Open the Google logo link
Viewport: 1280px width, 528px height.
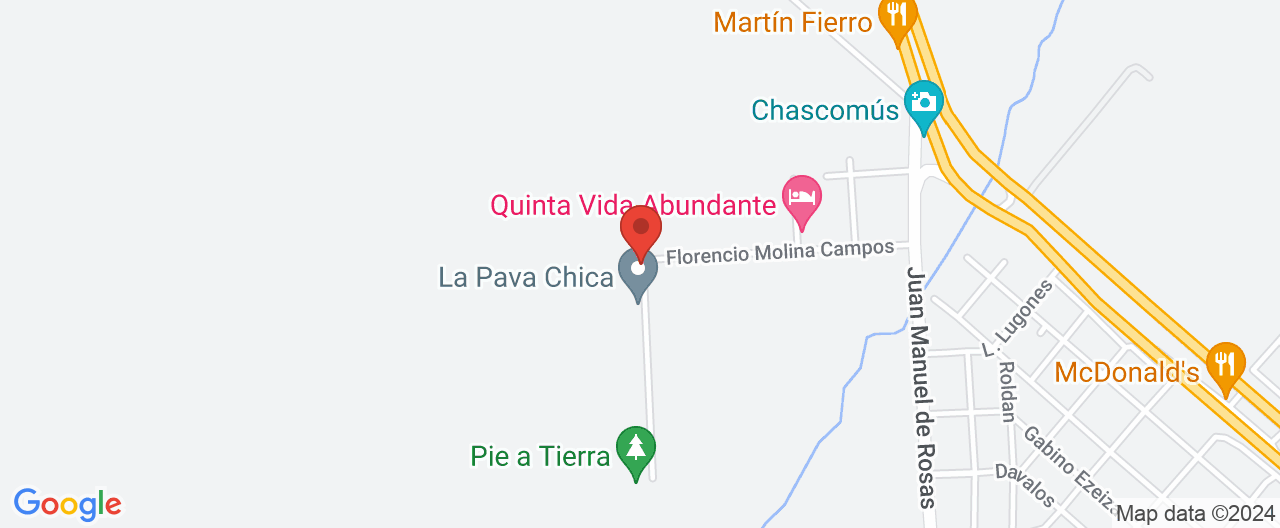click(x=67, y=504)
